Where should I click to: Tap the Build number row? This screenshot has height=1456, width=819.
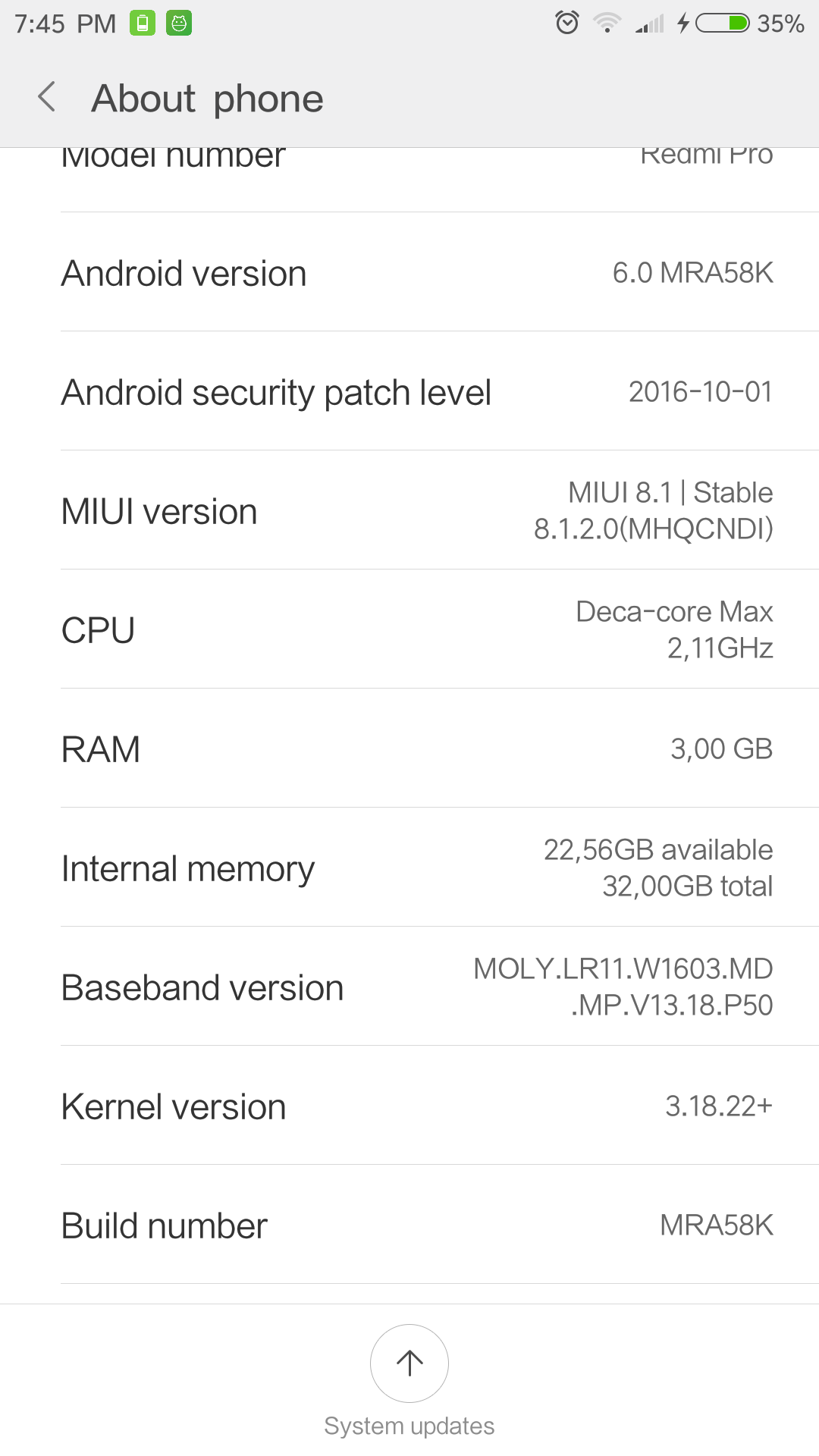pyautogui.click(x=409, y=1224)
